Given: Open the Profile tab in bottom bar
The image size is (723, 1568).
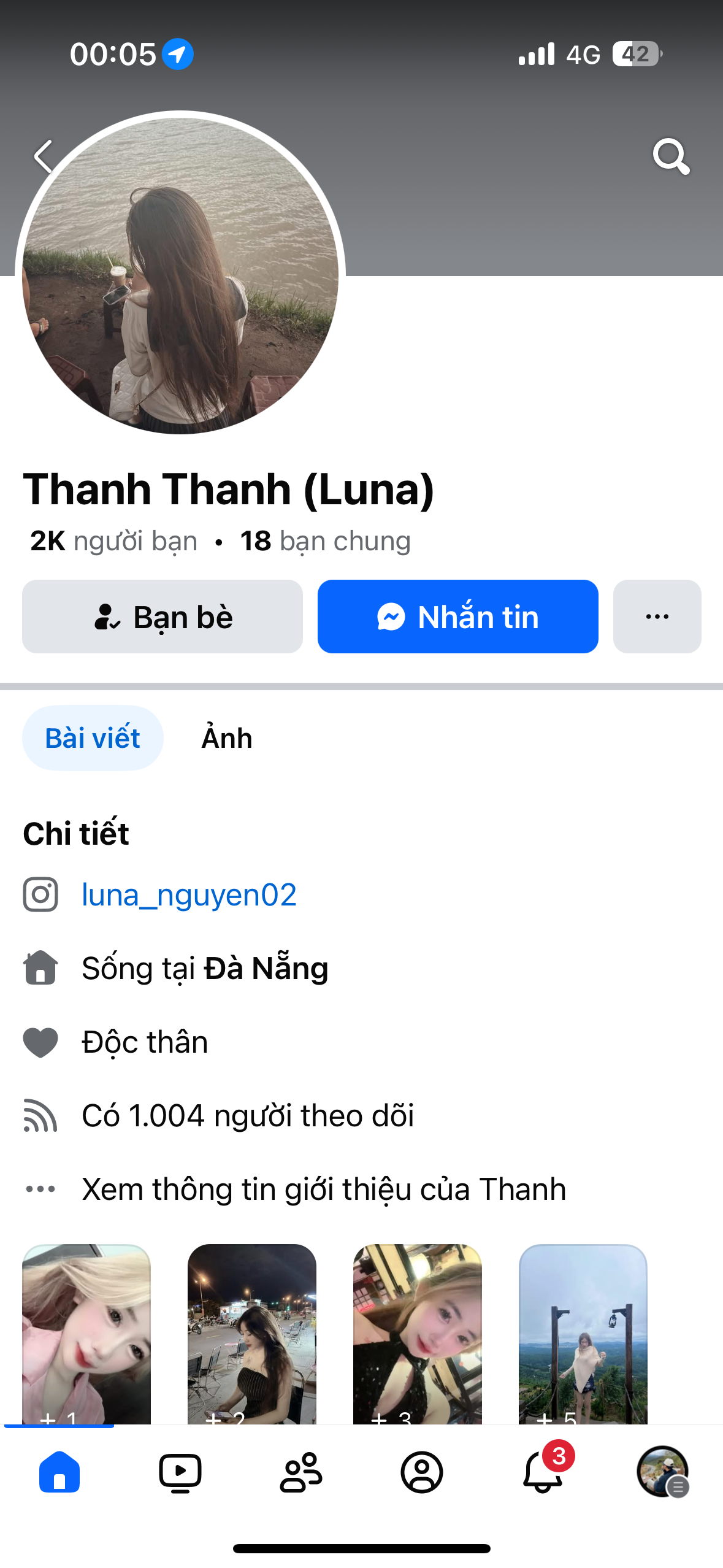Looking at the screenshot, I should [x=422, y=1471].
